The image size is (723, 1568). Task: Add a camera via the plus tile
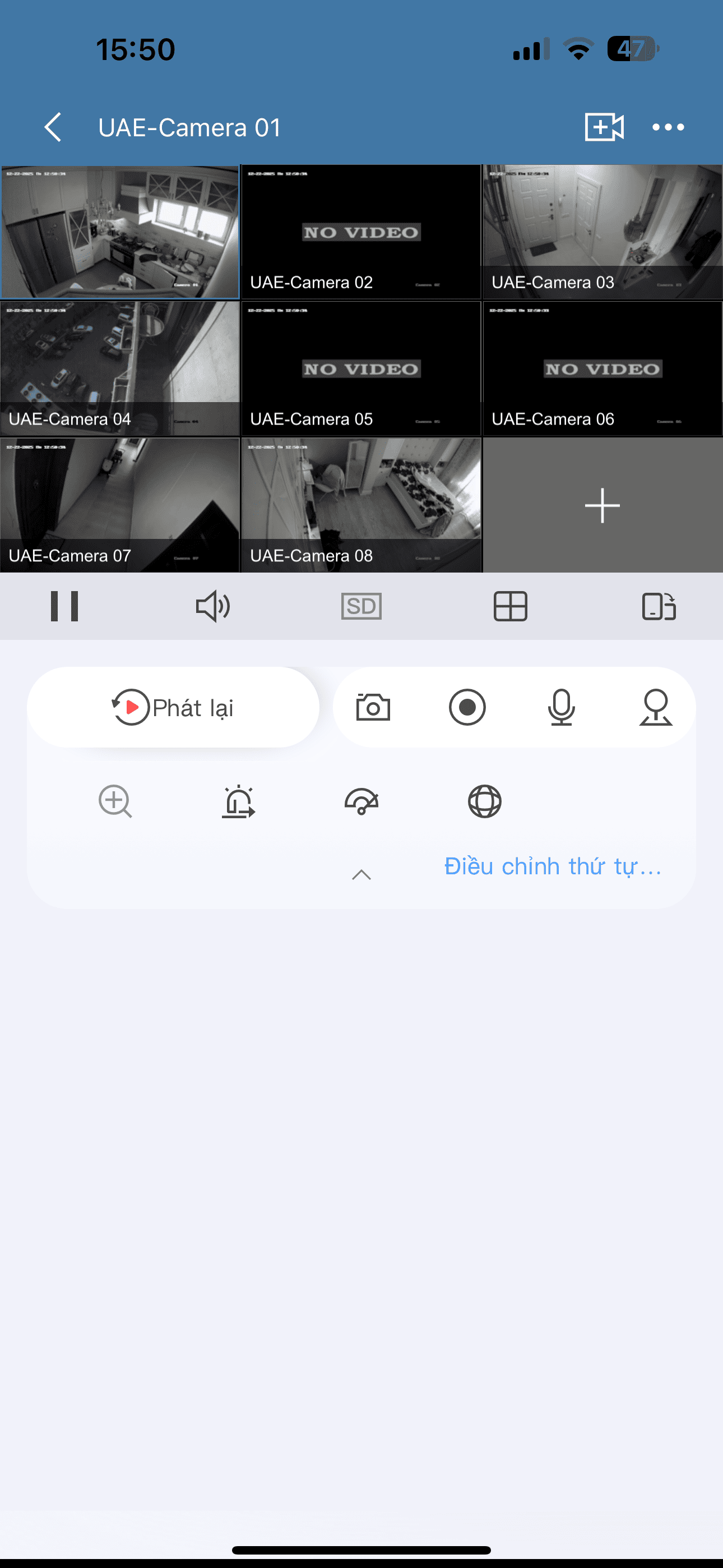[602, 505]
